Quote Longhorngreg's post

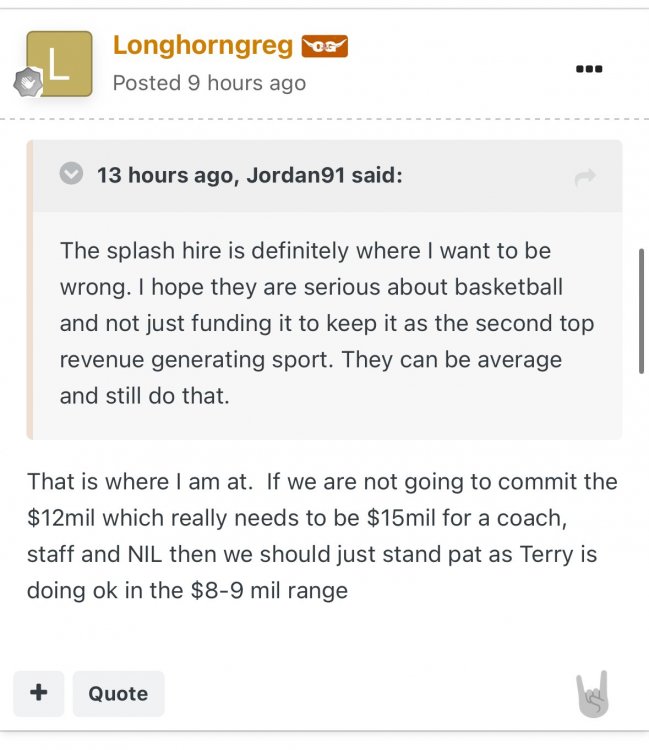click(x=118, y=693)
